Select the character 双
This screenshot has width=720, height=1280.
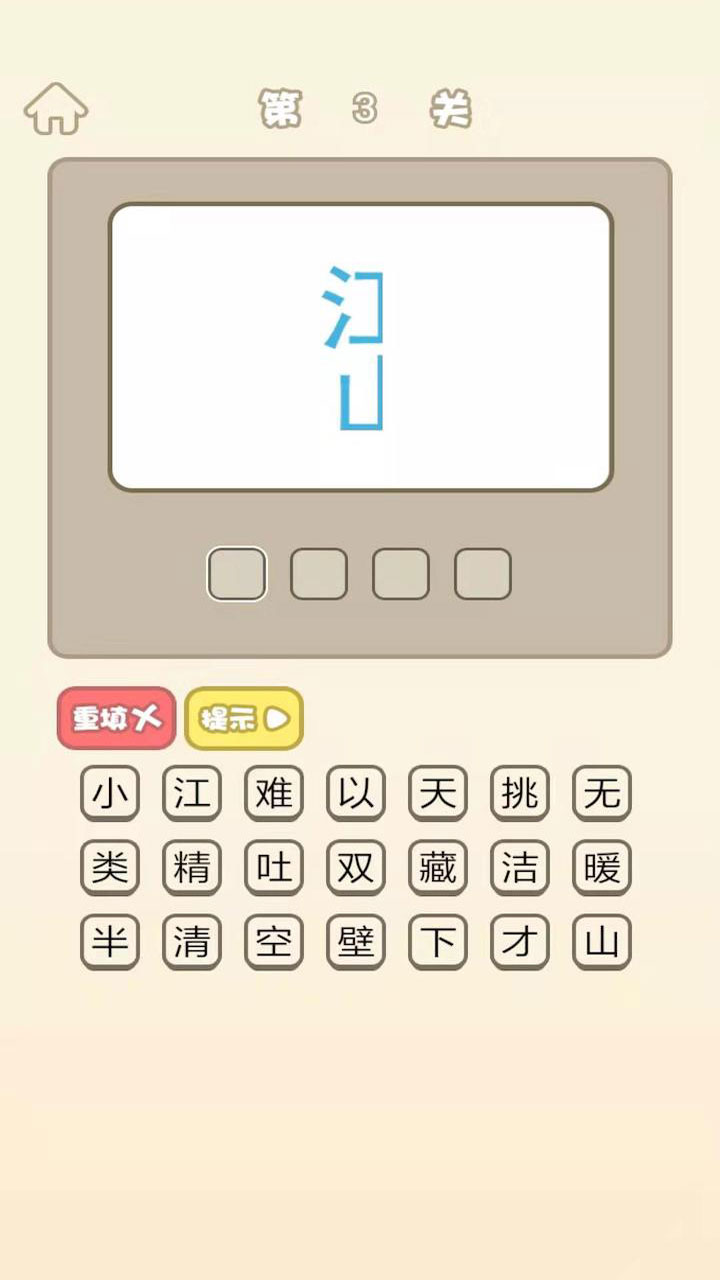tap(356, 867)
